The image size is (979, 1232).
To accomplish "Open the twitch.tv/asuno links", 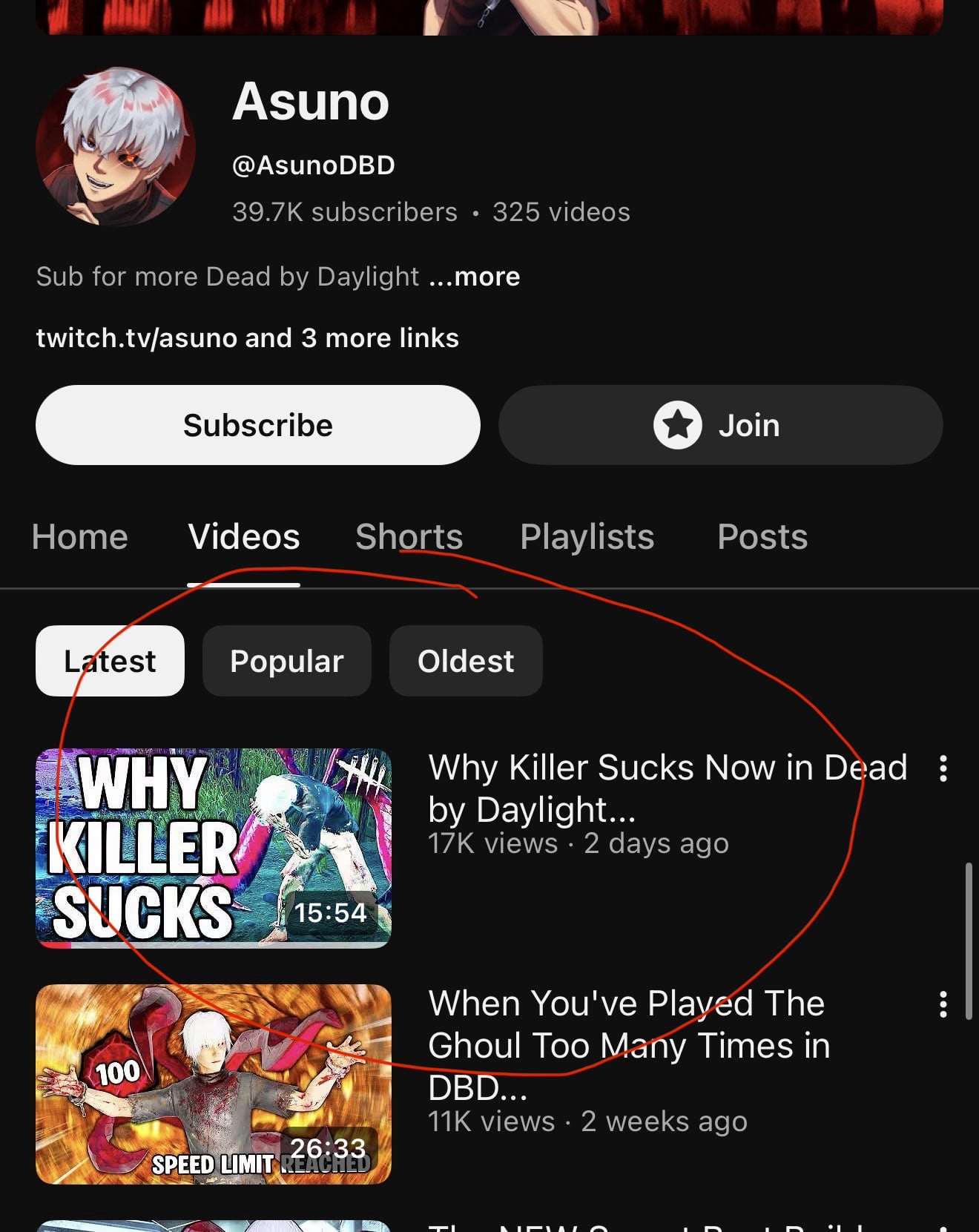I will [x=247, y=338].
